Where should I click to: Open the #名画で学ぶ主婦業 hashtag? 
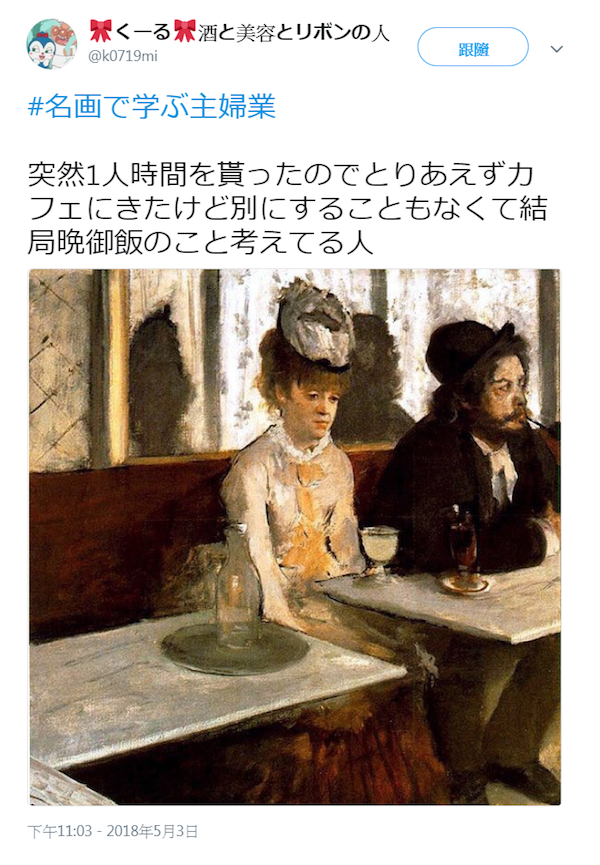click(152, 108)
